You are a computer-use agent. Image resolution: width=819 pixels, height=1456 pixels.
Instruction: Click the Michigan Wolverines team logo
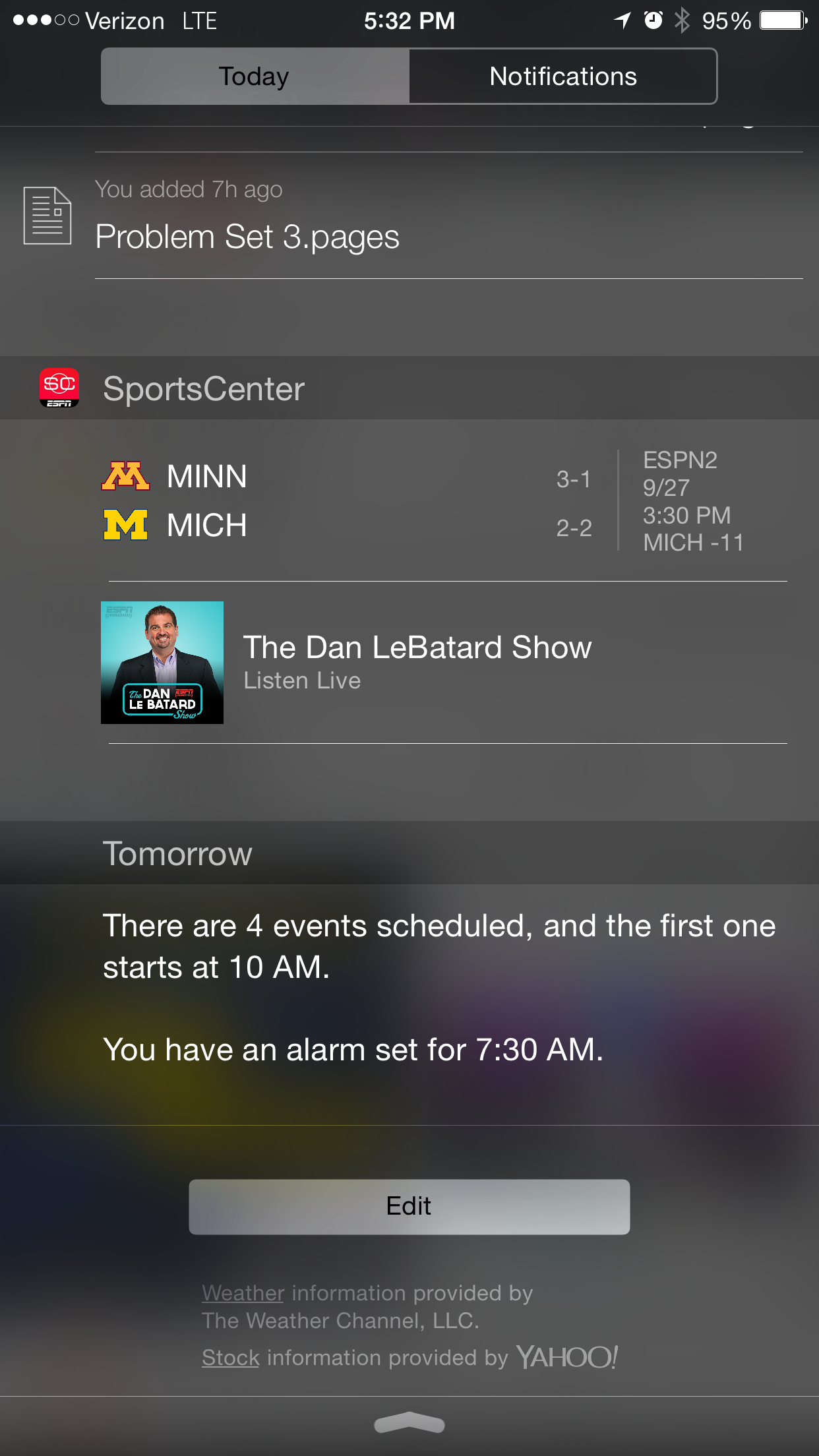(127, 525)
